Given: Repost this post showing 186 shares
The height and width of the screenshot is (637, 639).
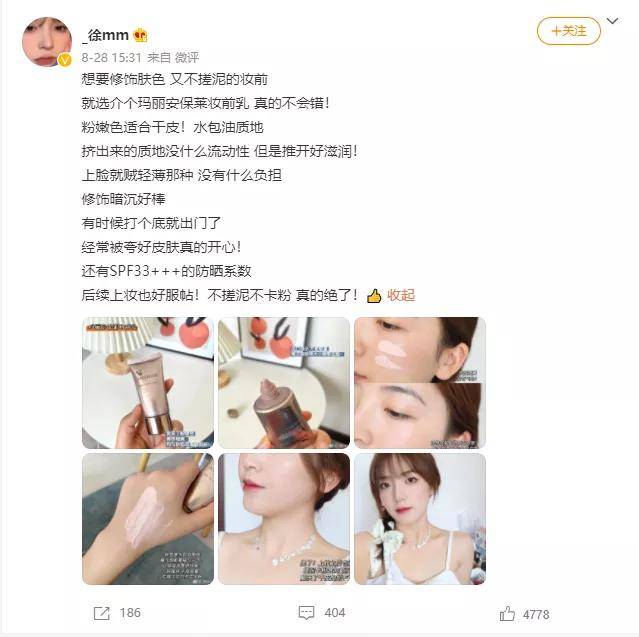Looking at the screenshot, I should click(117, 612).
